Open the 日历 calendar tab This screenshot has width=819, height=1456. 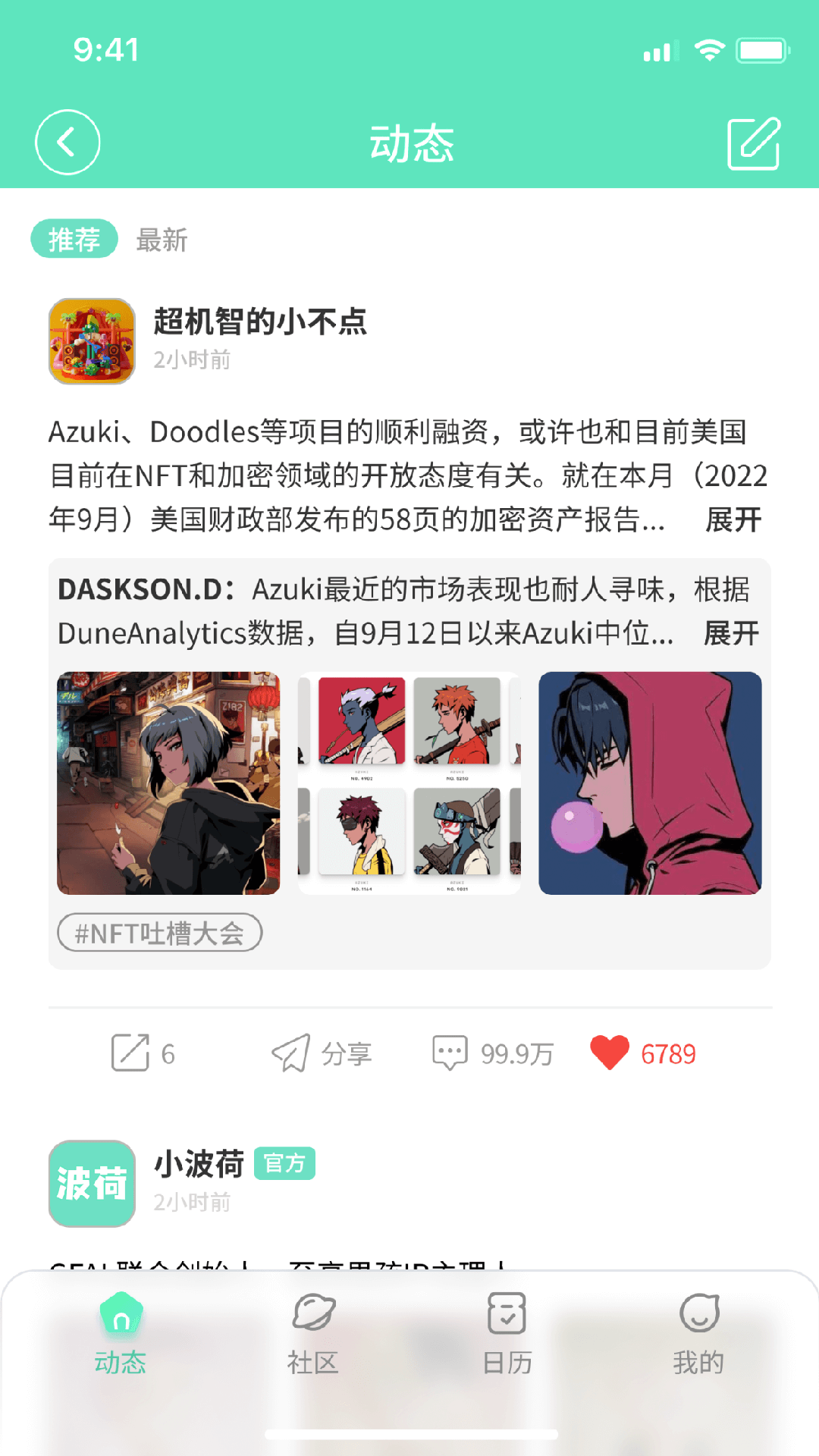[x=507, y=1335]
